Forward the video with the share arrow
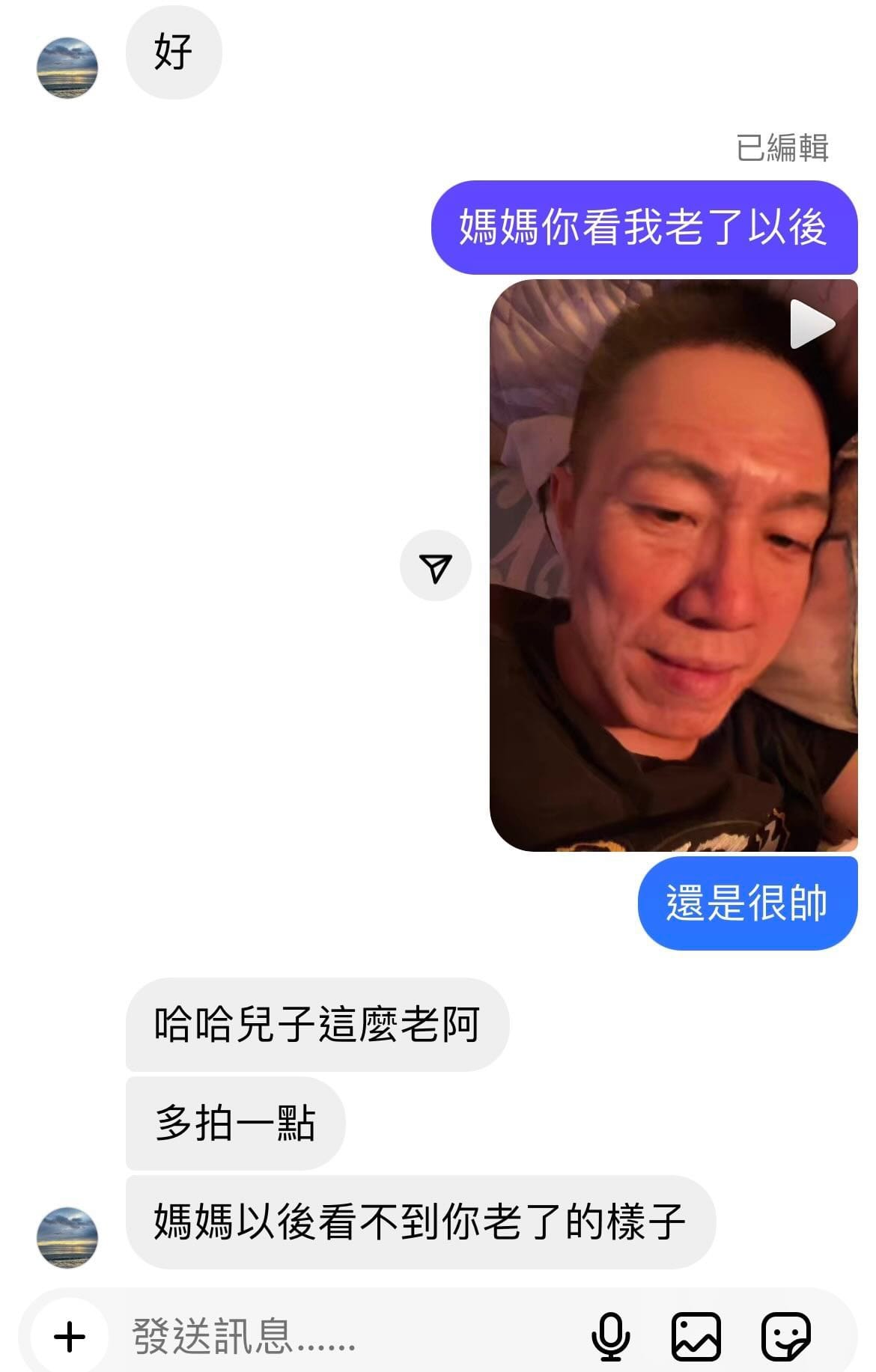Screen dimensions: 876x1372 click(x=436, y=567)
